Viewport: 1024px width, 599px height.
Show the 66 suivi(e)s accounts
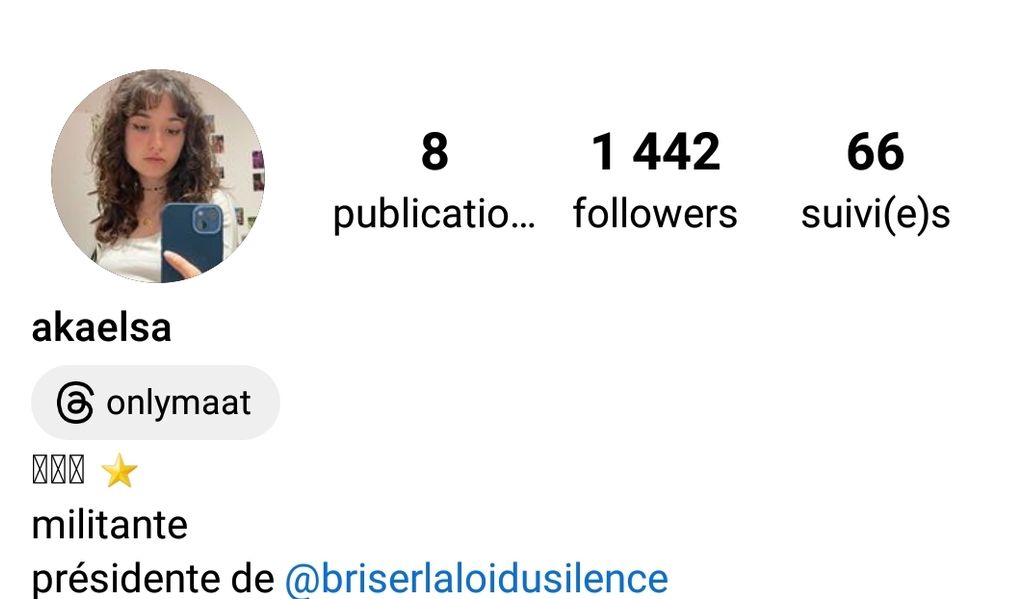point(875,182)
